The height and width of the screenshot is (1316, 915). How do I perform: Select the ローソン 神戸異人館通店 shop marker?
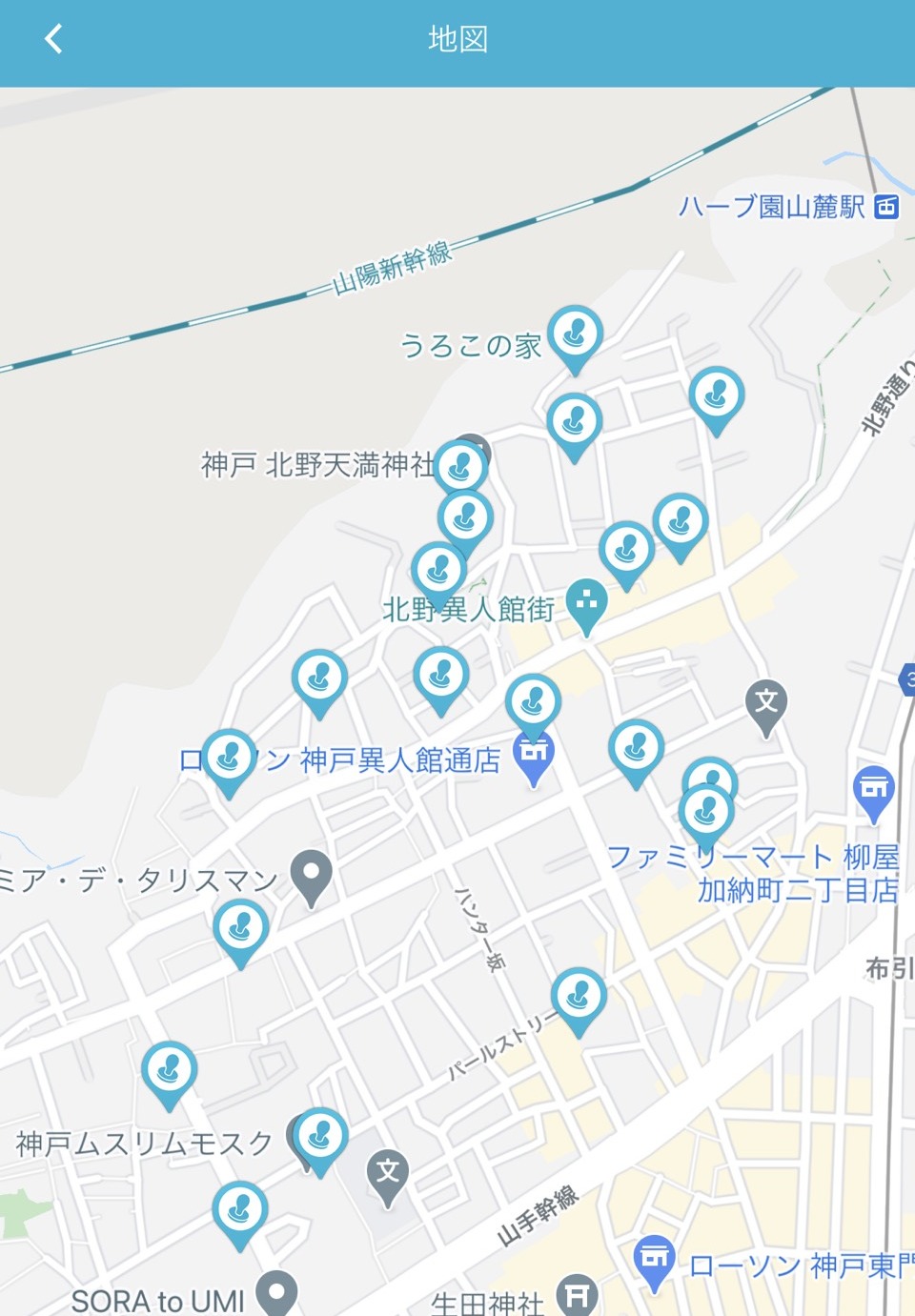pyautogui.click(x=534, y=755)
